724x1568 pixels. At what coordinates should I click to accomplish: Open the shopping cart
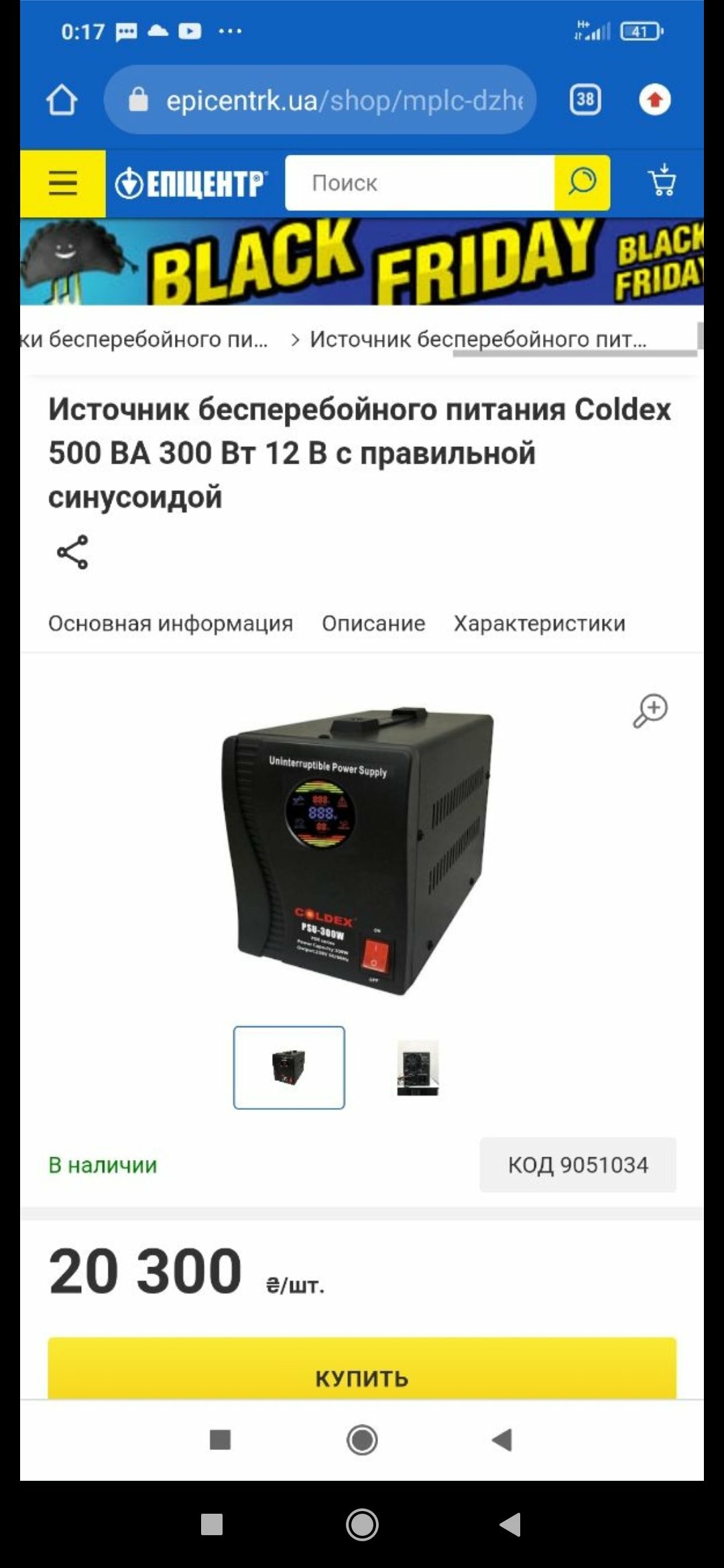(x=662, y=180)
